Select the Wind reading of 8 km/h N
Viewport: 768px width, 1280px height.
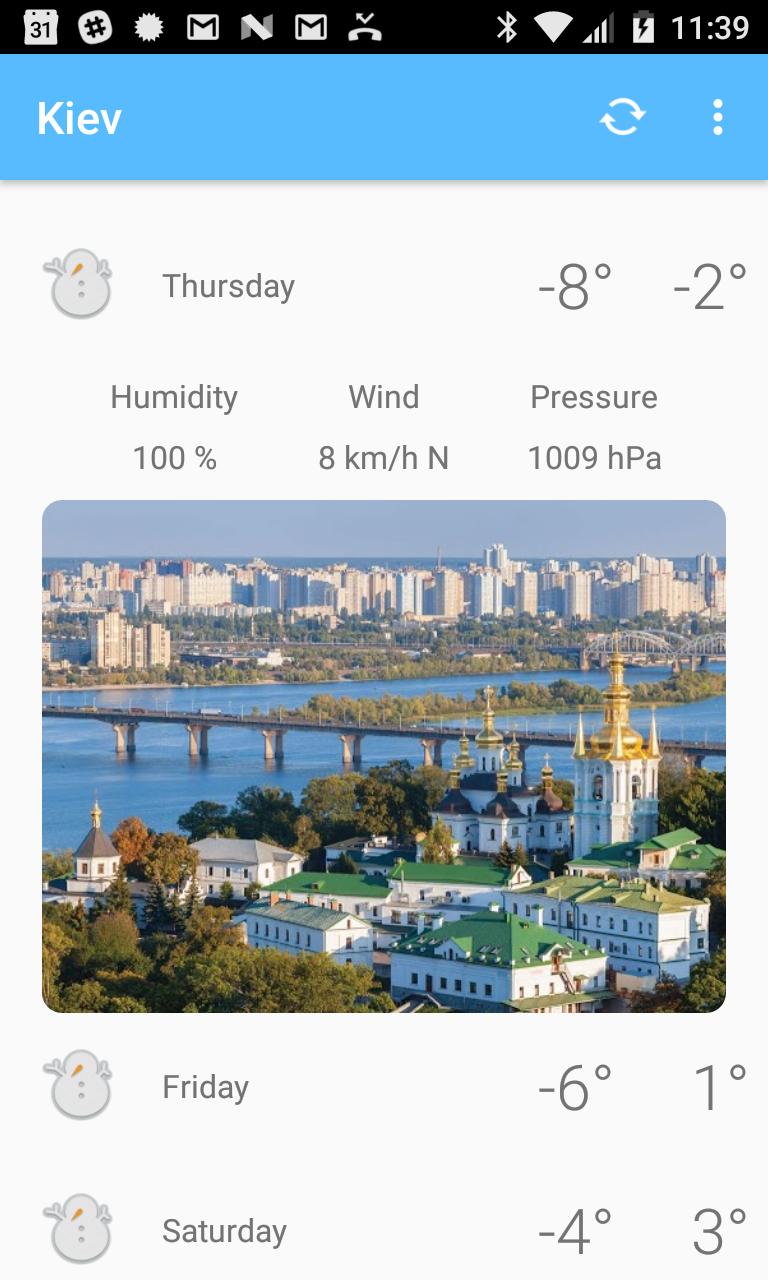384,458
